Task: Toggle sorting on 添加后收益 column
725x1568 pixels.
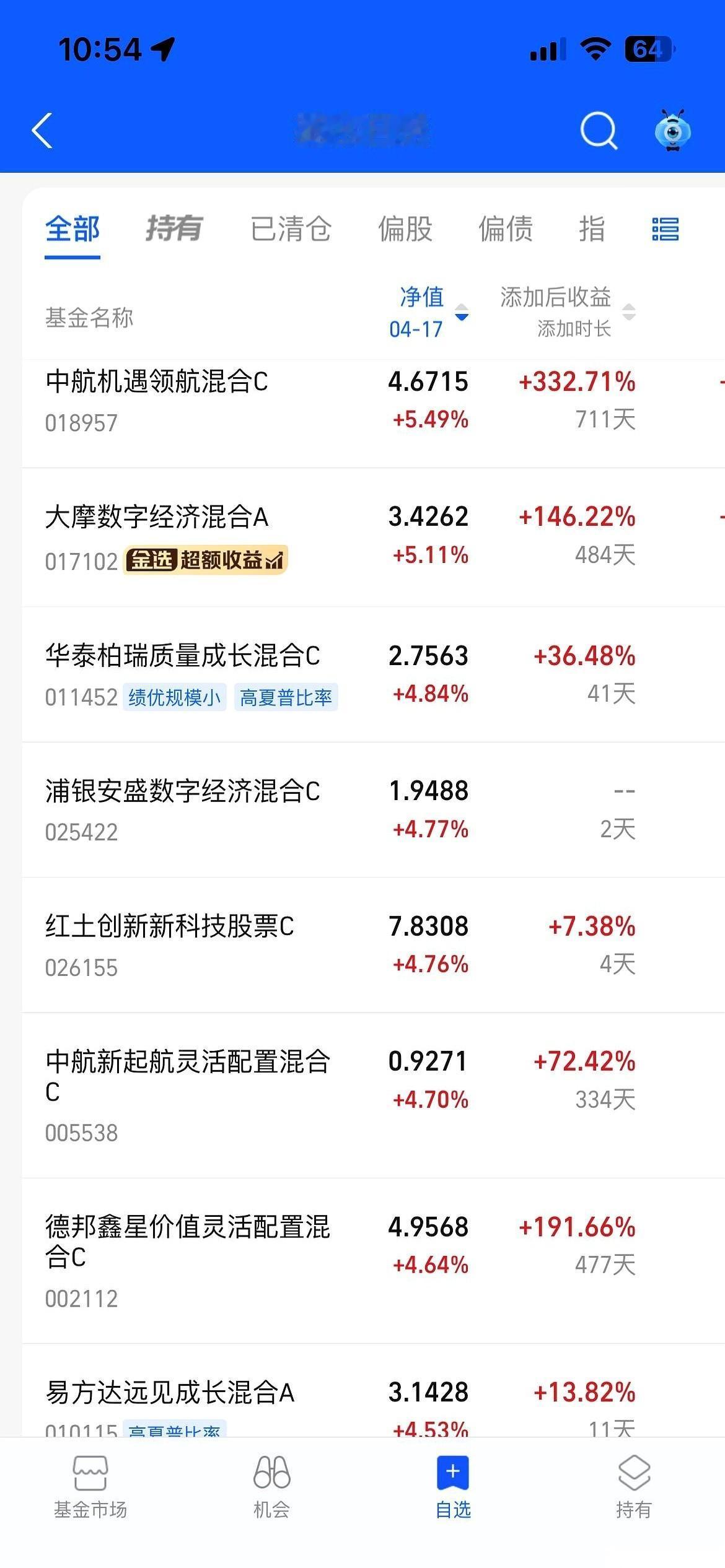Action: 555,297
